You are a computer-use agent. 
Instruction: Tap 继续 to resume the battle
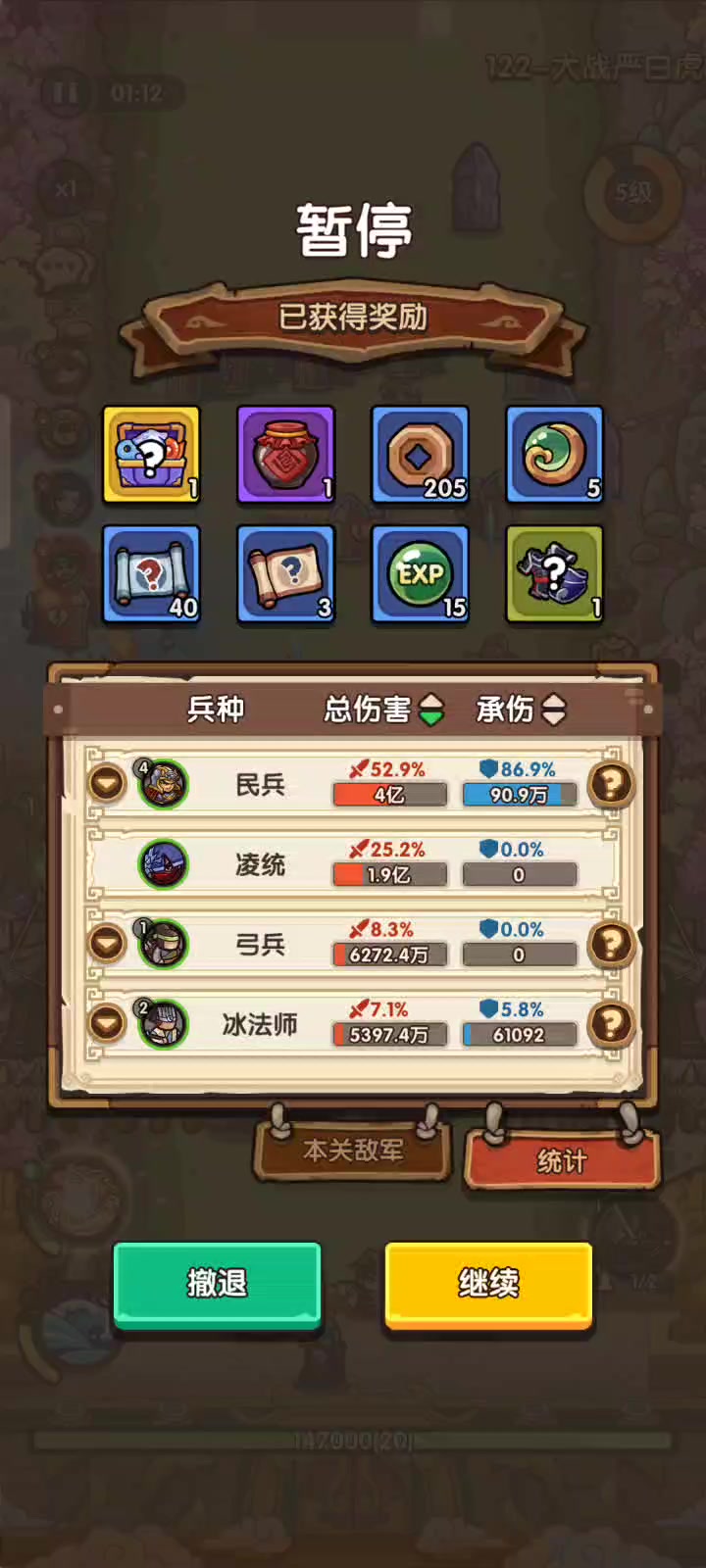point(488,1283)
